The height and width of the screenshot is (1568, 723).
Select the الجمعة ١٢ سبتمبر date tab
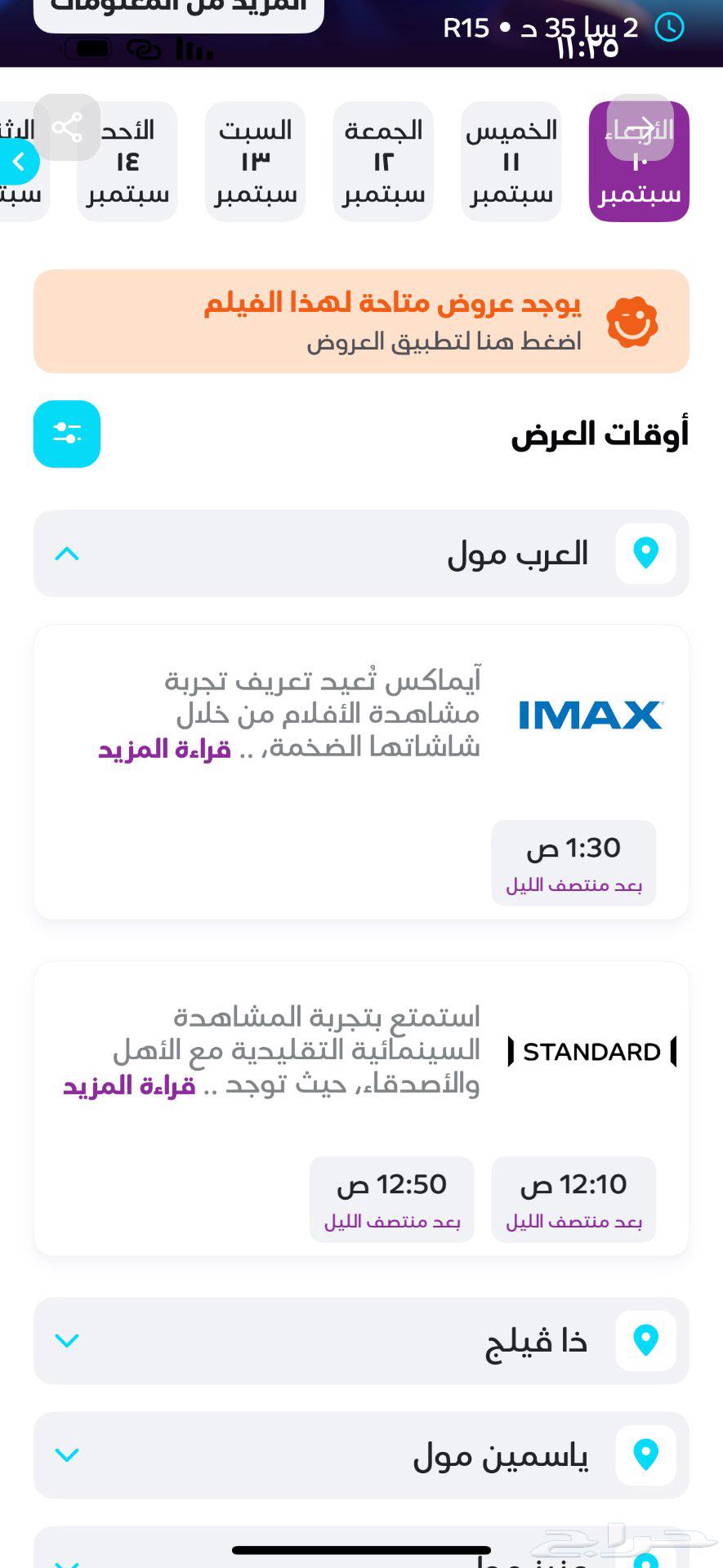tap(383, 162)
